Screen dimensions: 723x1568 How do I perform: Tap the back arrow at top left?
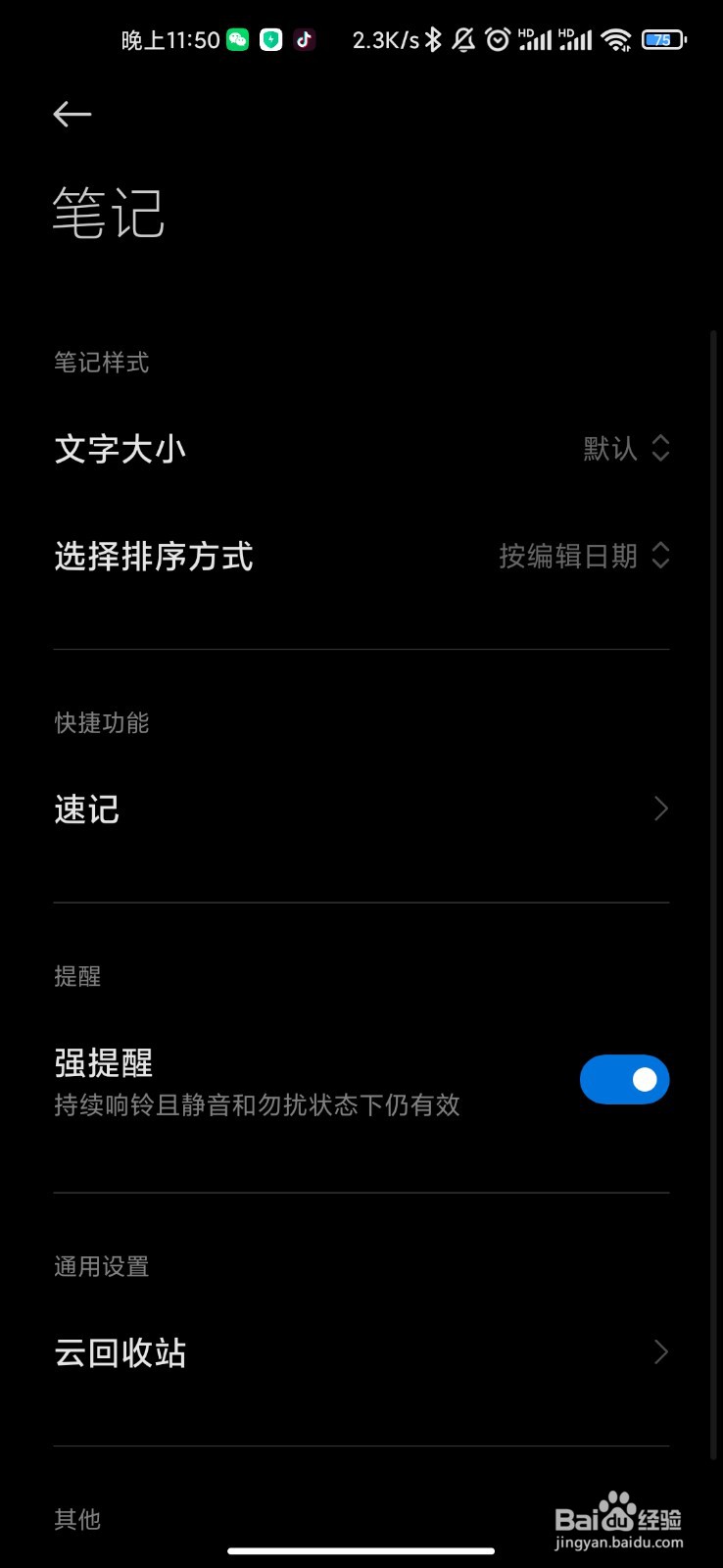pyautogui.click(x=72, y=114)
